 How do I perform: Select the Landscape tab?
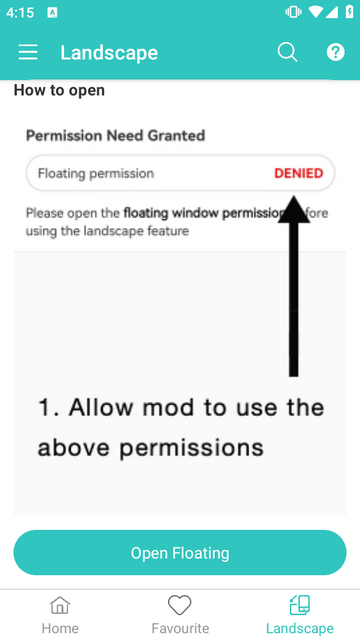point(300,614)
